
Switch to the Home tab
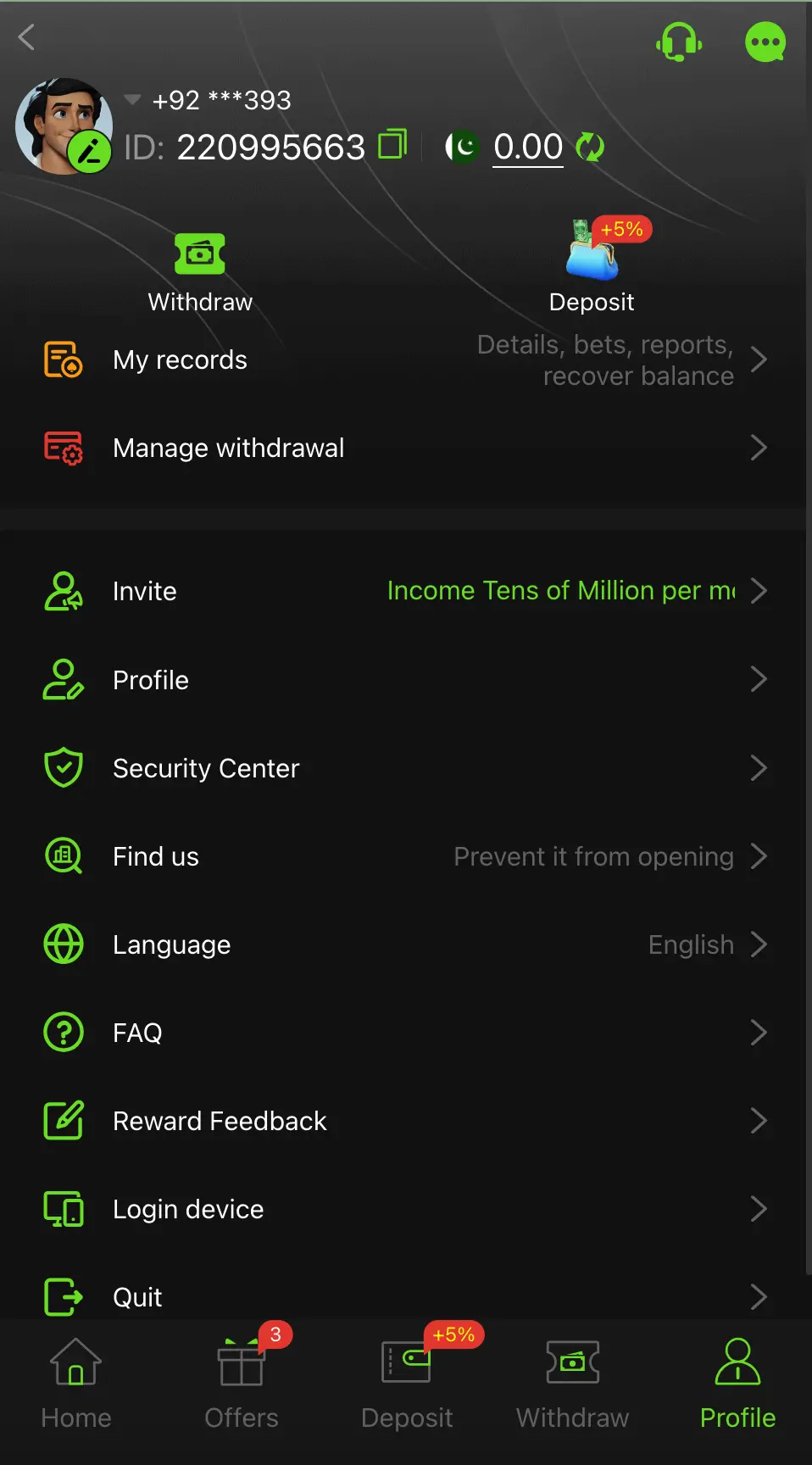point(76,1384)
